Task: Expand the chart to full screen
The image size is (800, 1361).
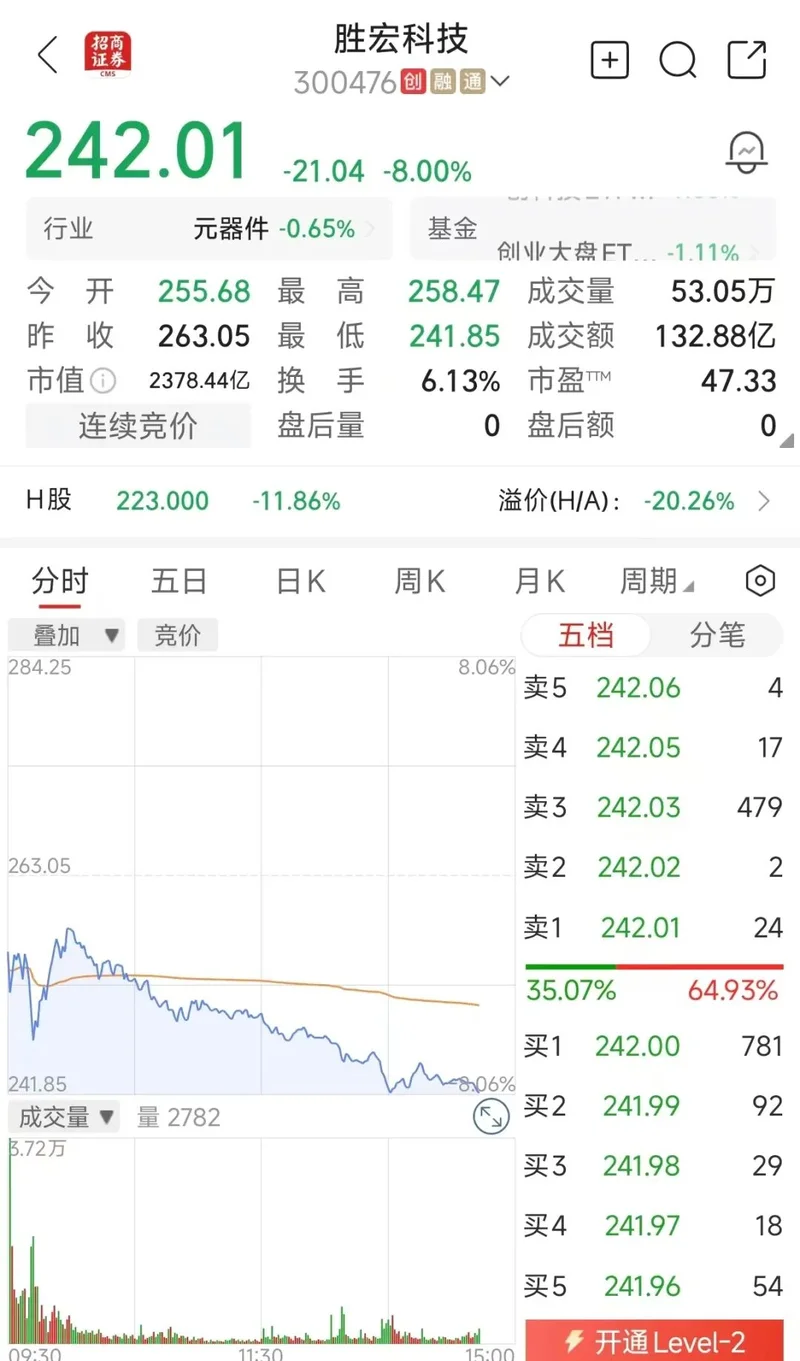Action: point(490,1117)
